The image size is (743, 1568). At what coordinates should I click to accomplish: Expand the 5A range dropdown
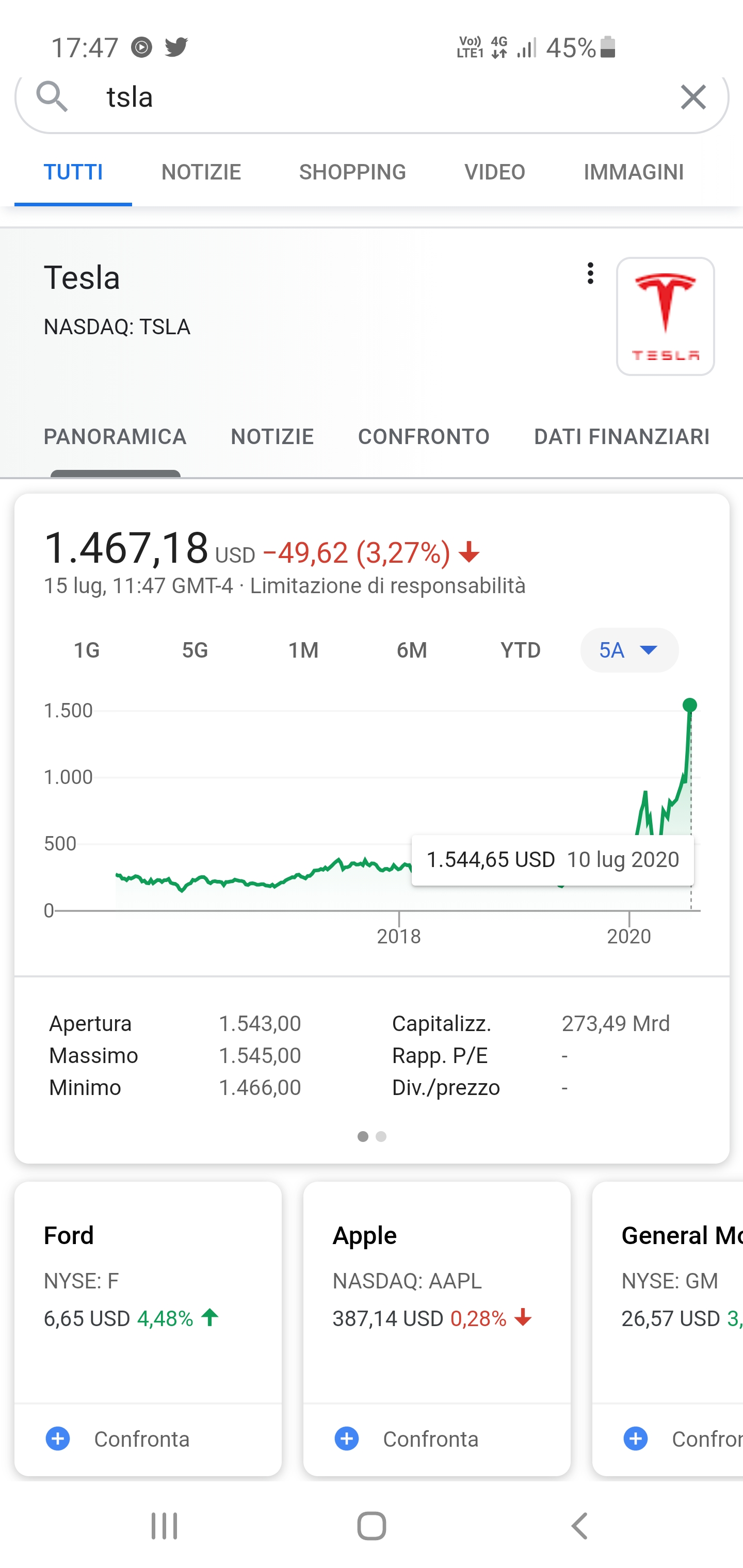(629, 650)
